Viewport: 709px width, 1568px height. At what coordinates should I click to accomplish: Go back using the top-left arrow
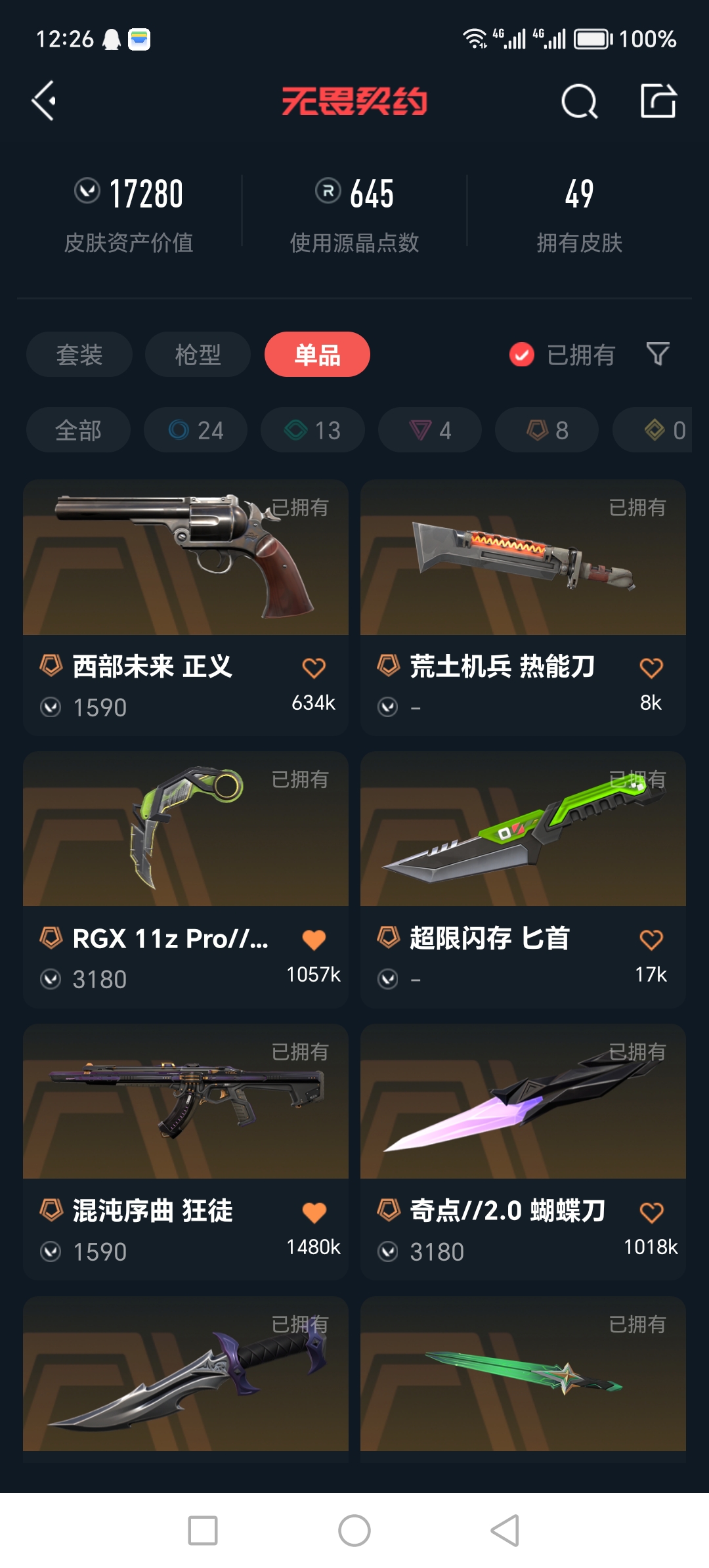[x=44, y=101]
